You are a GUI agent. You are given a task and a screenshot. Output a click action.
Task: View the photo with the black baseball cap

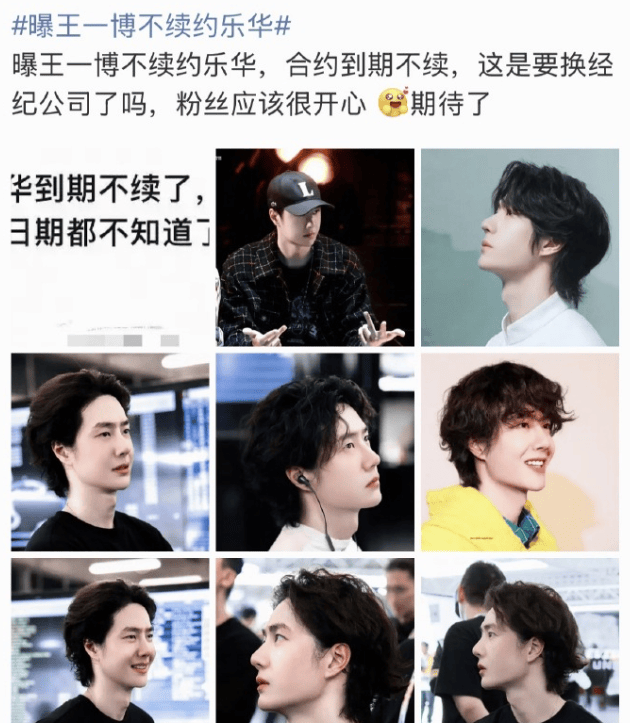[315, 247]
